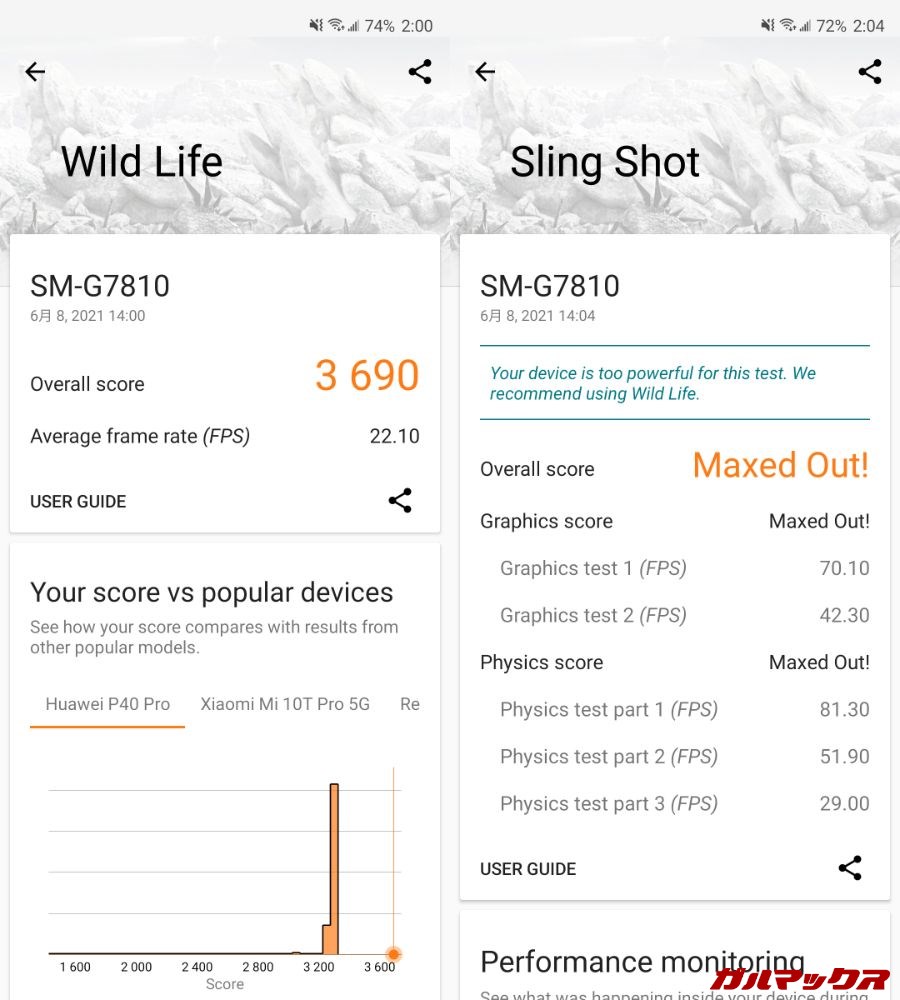The image size is (900, 1000).
Task: Share from the Wild Life top bar
Action: tap(420, 72)
